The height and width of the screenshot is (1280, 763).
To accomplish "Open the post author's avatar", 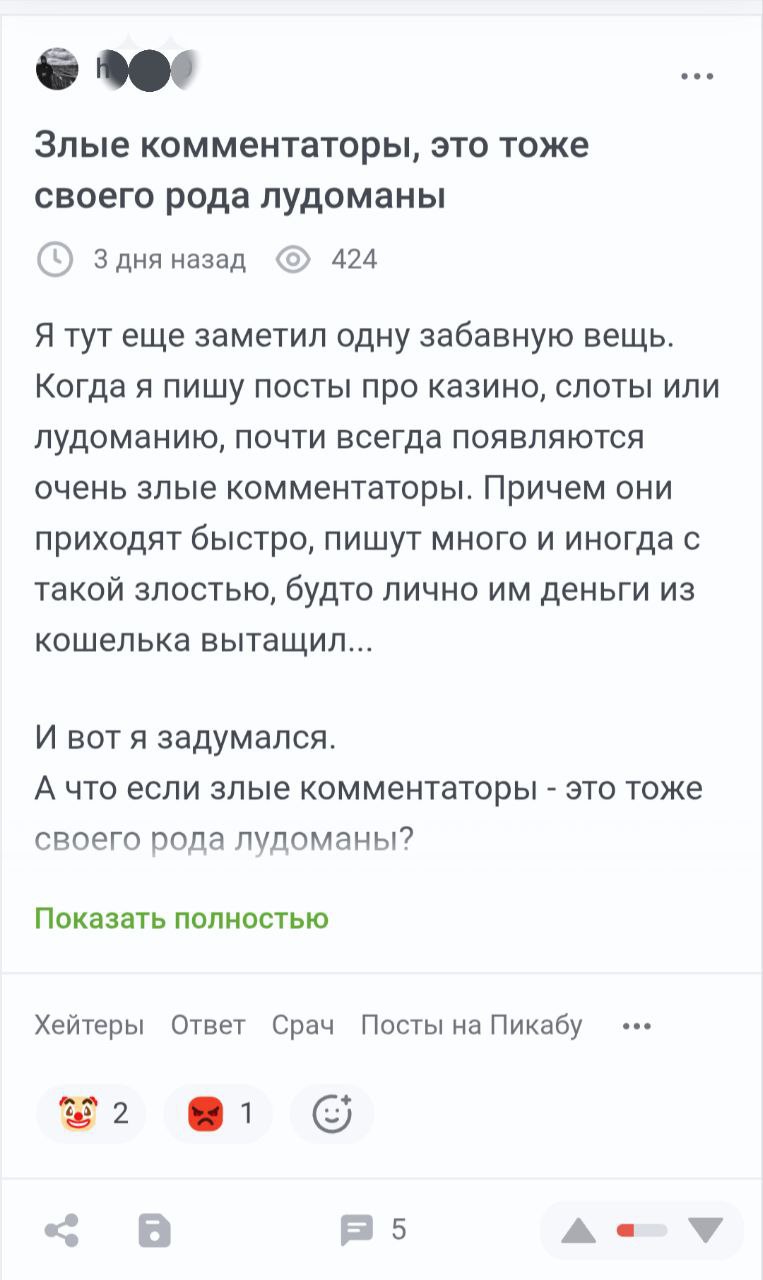I will point(57,69).
